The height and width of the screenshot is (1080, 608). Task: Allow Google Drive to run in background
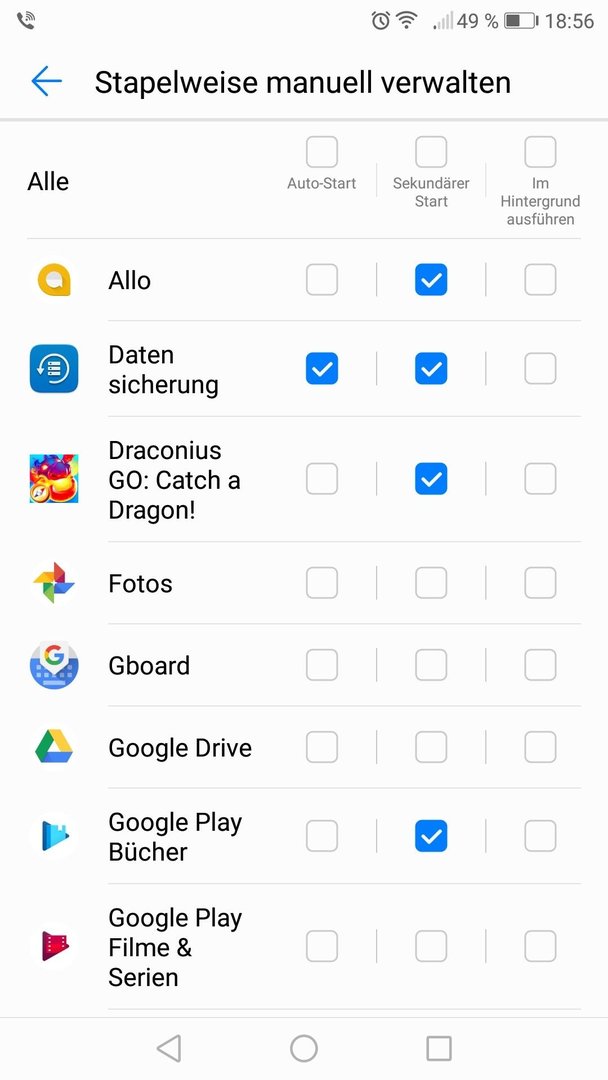[540, 747]
